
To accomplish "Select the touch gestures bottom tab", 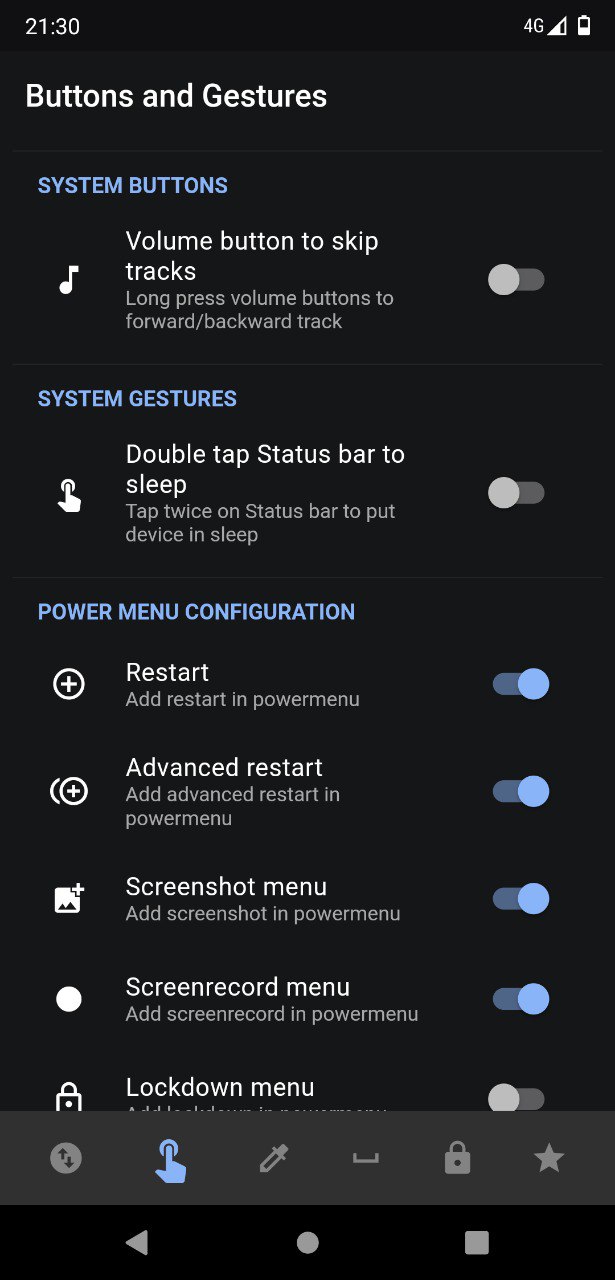I will pyautogui.click(x=171, y=1160).
